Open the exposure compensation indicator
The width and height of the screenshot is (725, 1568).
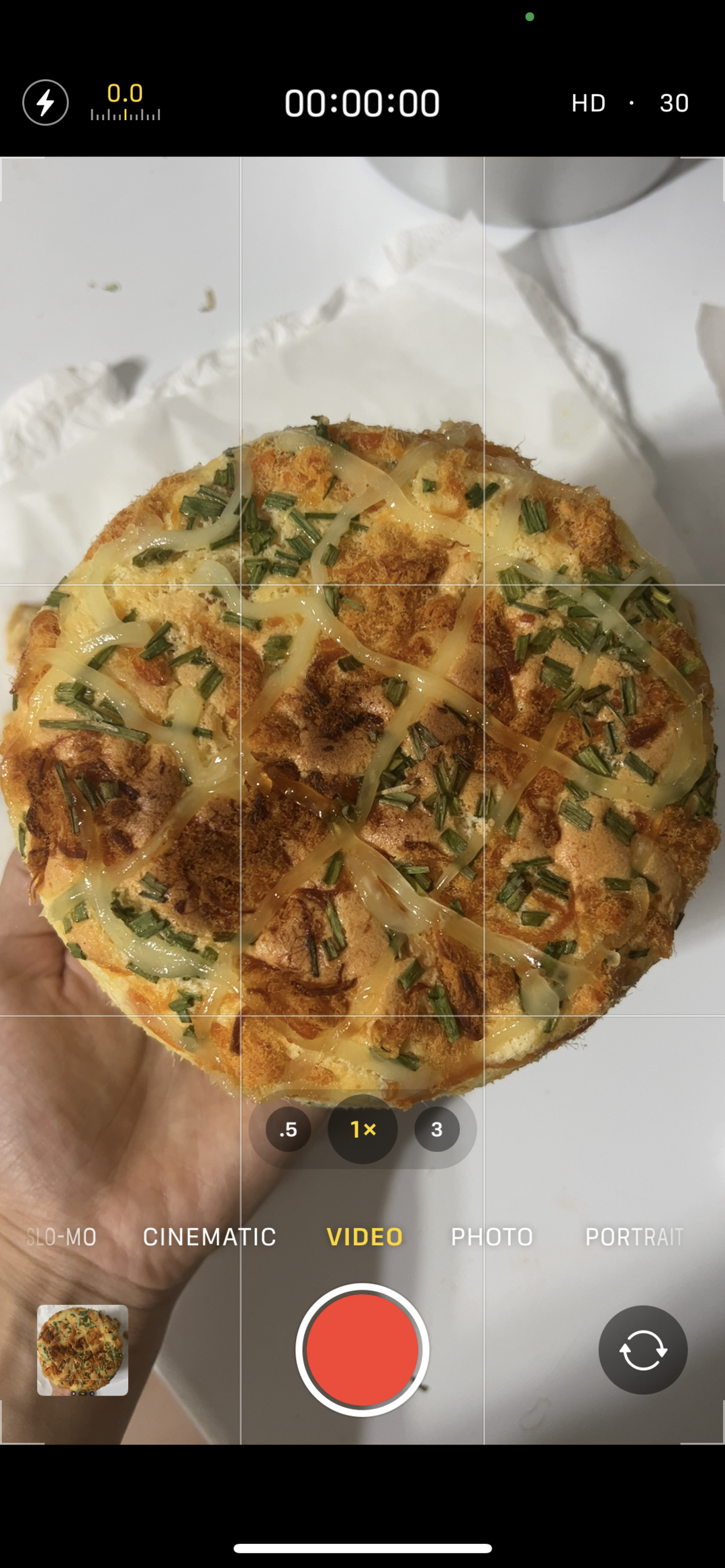coord(126,102)
